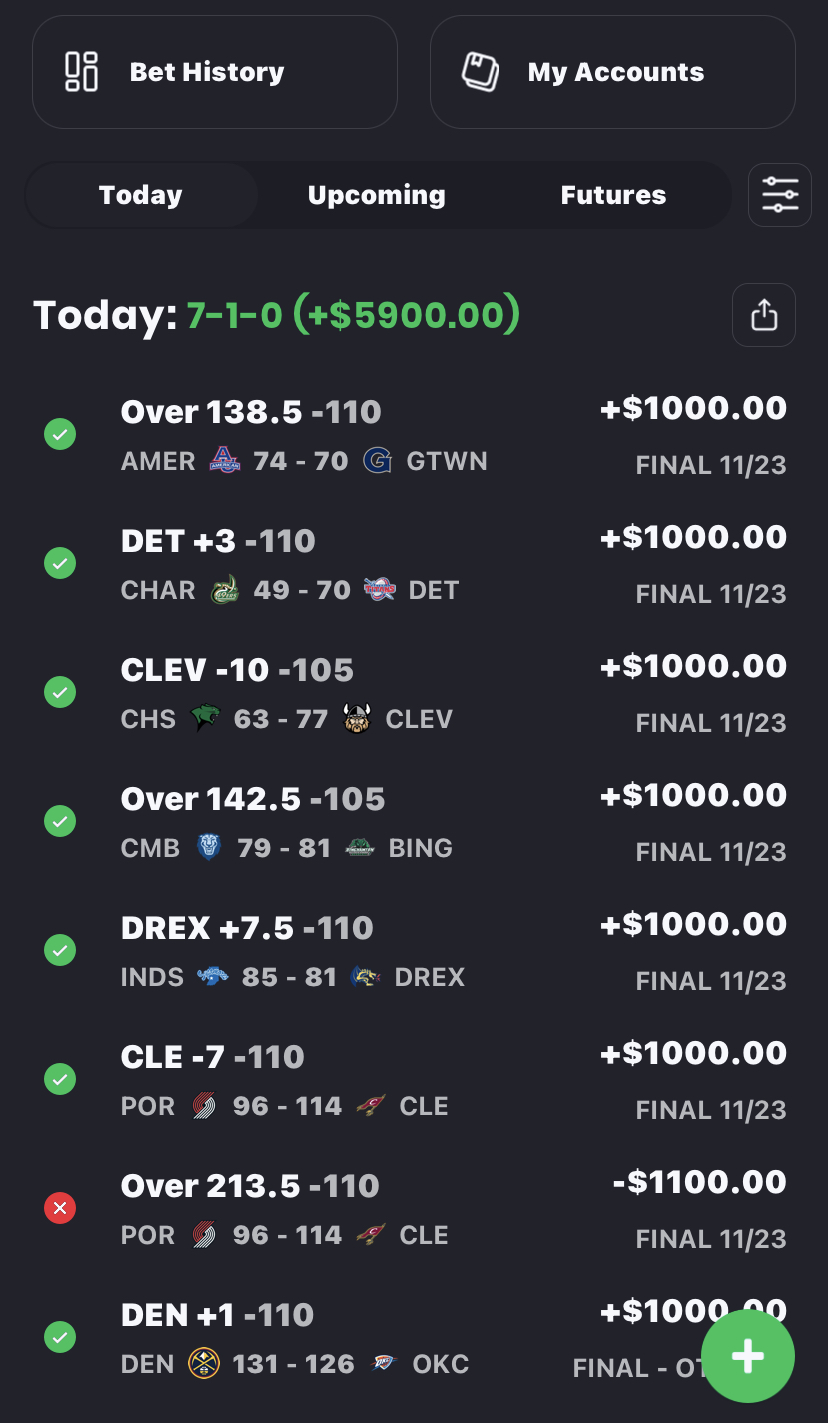Switch to the Upcoming tab

click(x=376, y=195)
